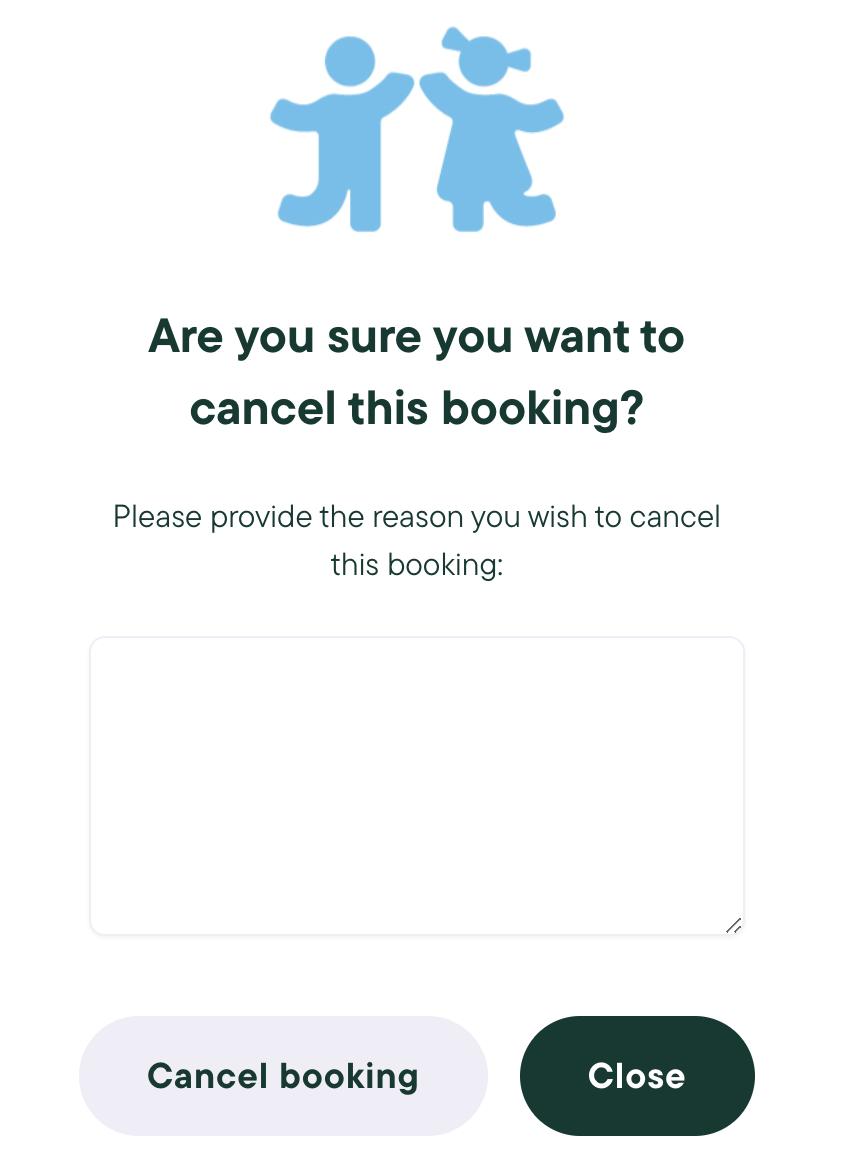Close the cancellation dialog
This screenshot has width=848, height=1162.
pyautogui.click(x=637, y=1076)
